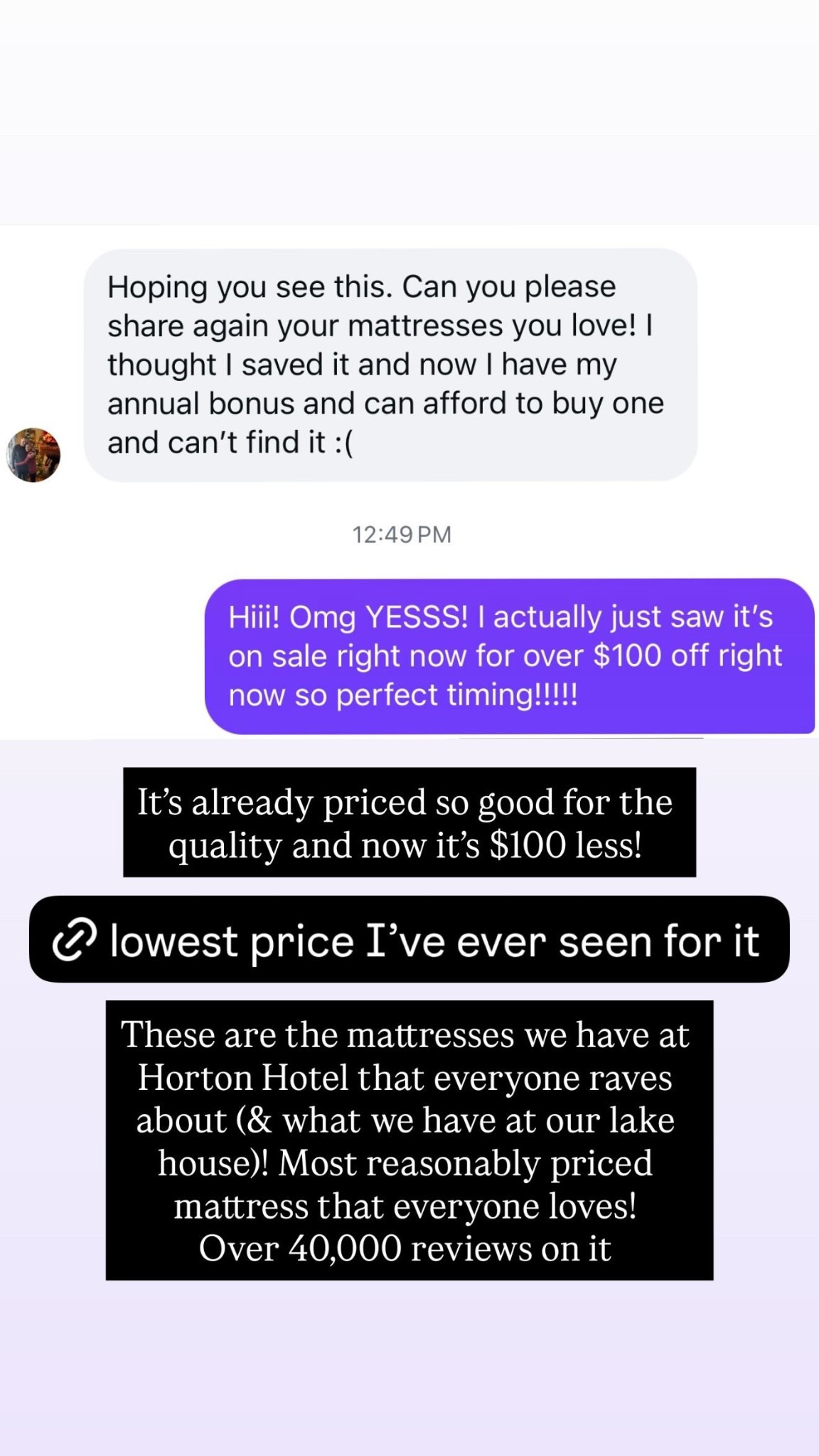Click the text 'It's already priced so good'

[x=405, y=803]
